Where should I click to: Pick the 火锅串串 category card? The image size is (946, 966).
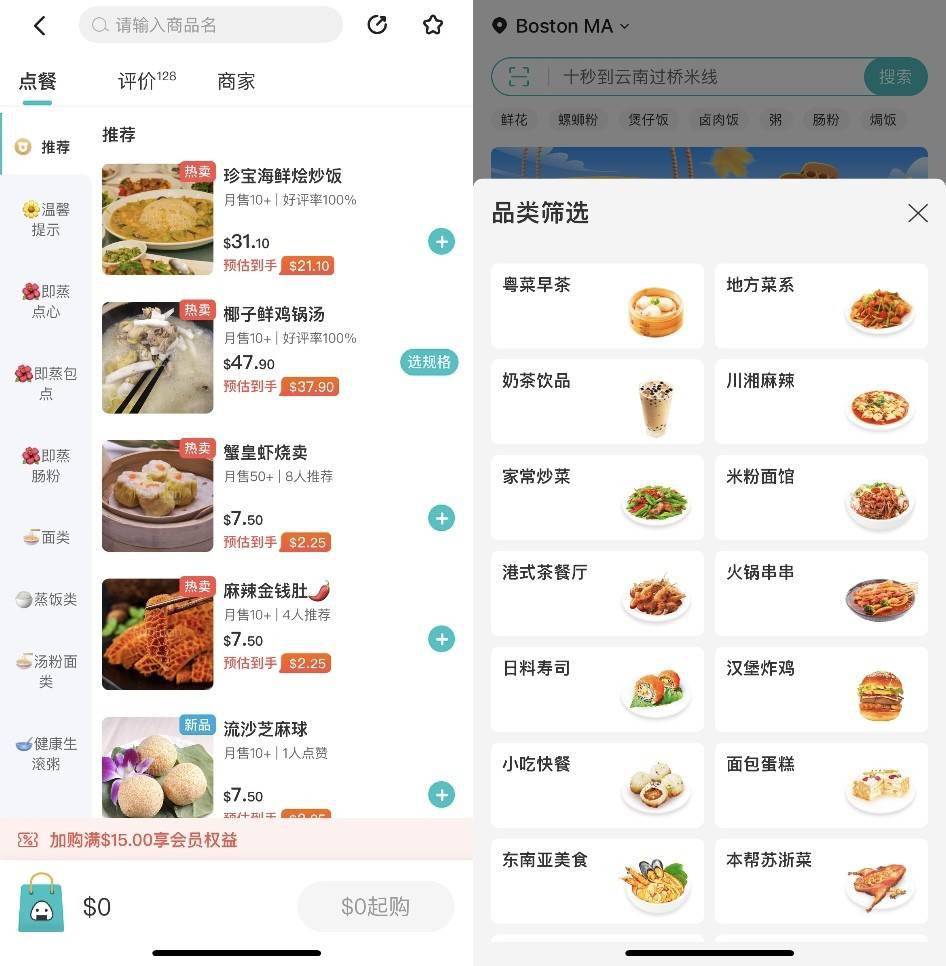click(821, 593)
